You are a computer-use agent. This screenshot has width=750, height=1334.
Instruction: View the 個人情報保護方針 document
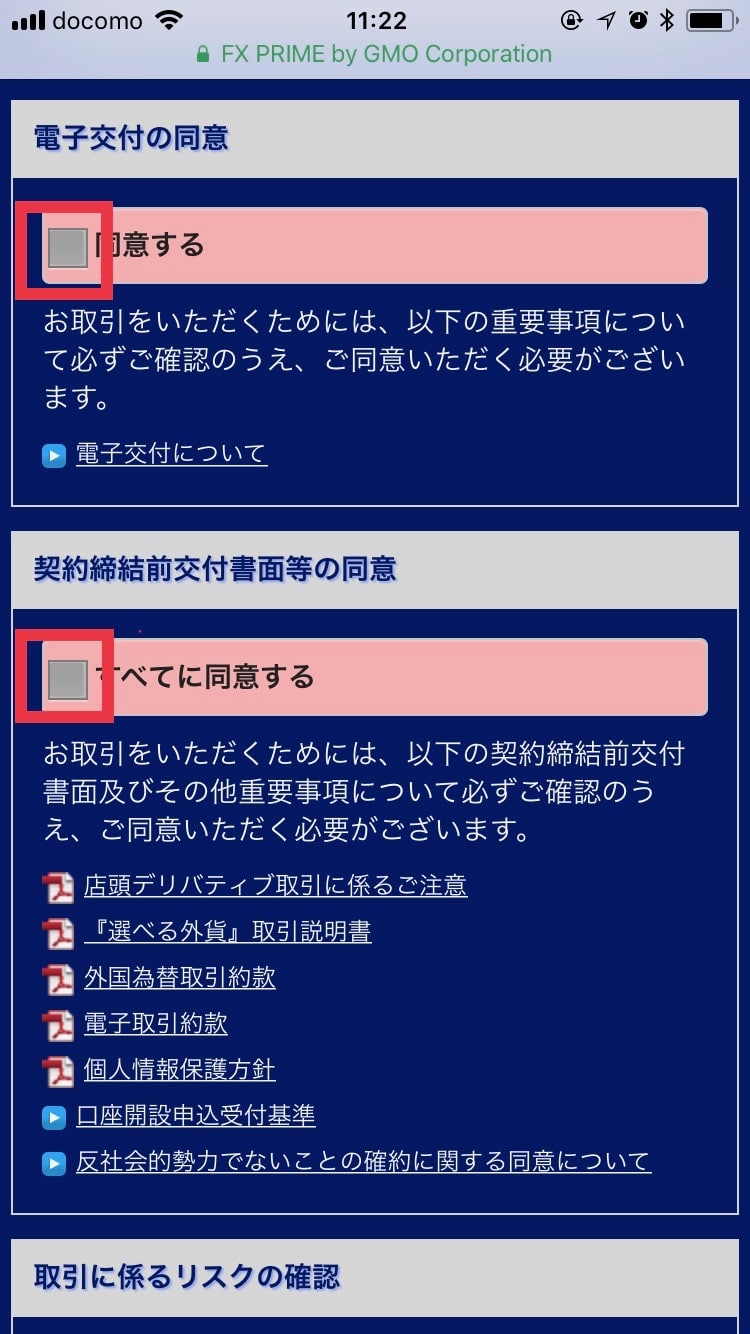click(x=179, y=1070)
